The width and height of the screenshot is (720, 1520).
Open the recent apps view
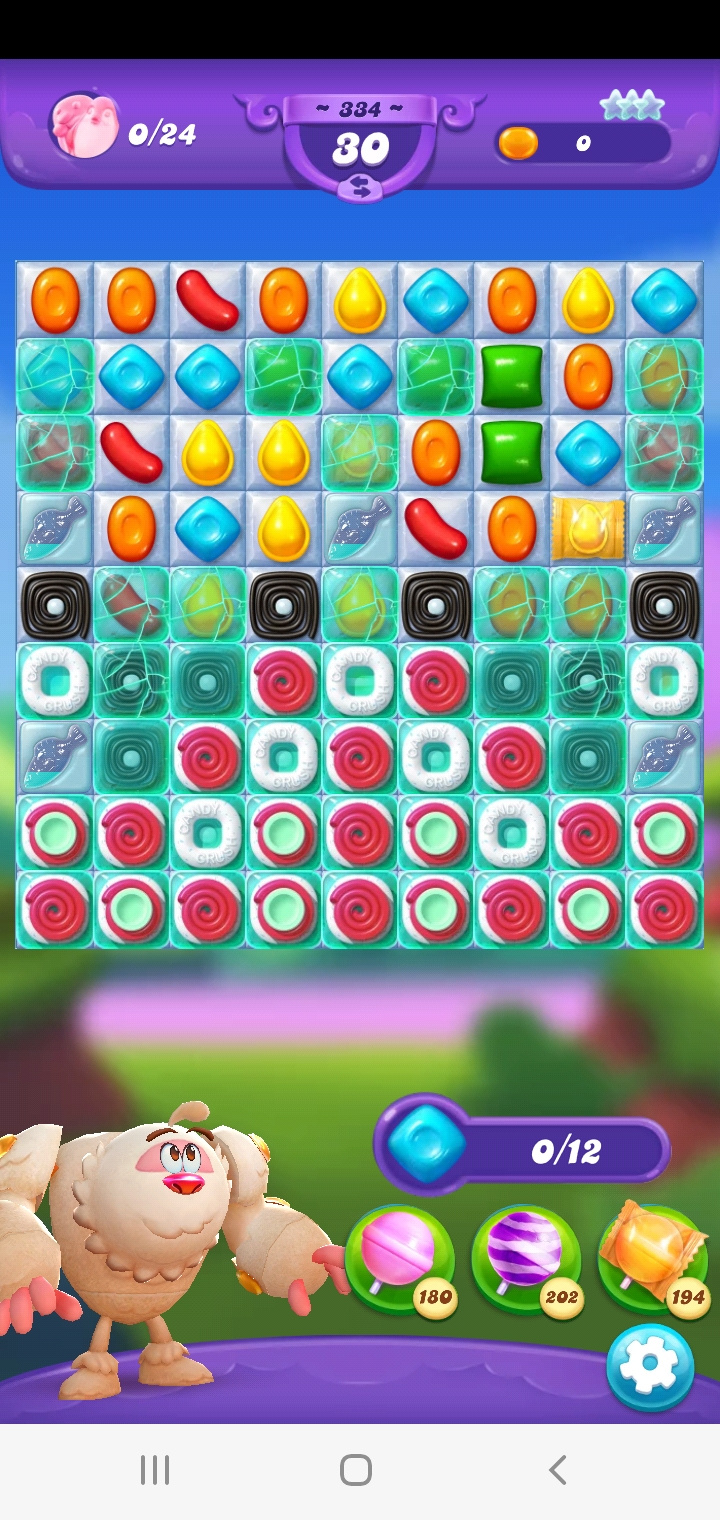point(155,1470)
